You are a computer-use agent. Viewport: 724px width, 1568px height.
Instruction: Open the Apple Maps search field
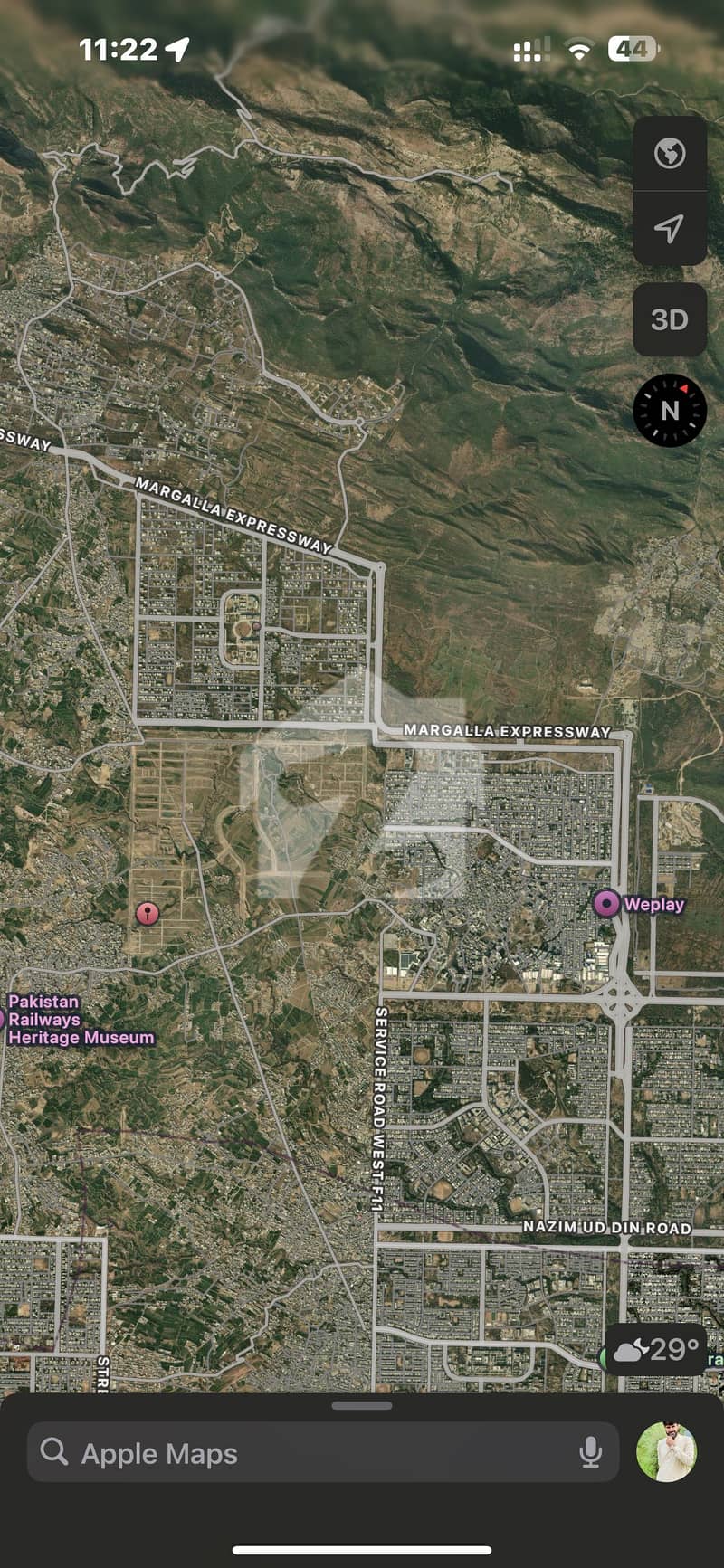323,1452
